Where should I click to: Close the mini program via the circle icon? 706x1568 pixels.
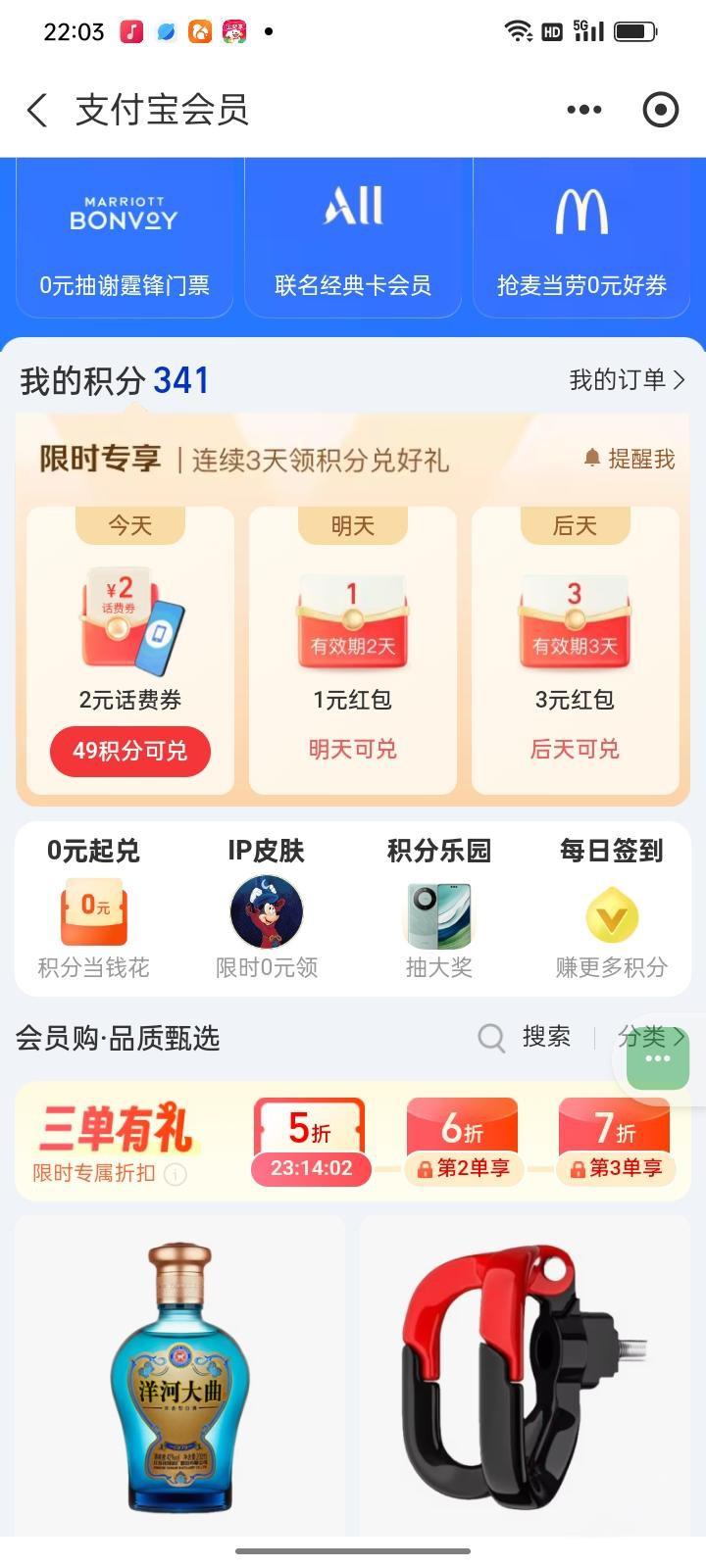660,110
